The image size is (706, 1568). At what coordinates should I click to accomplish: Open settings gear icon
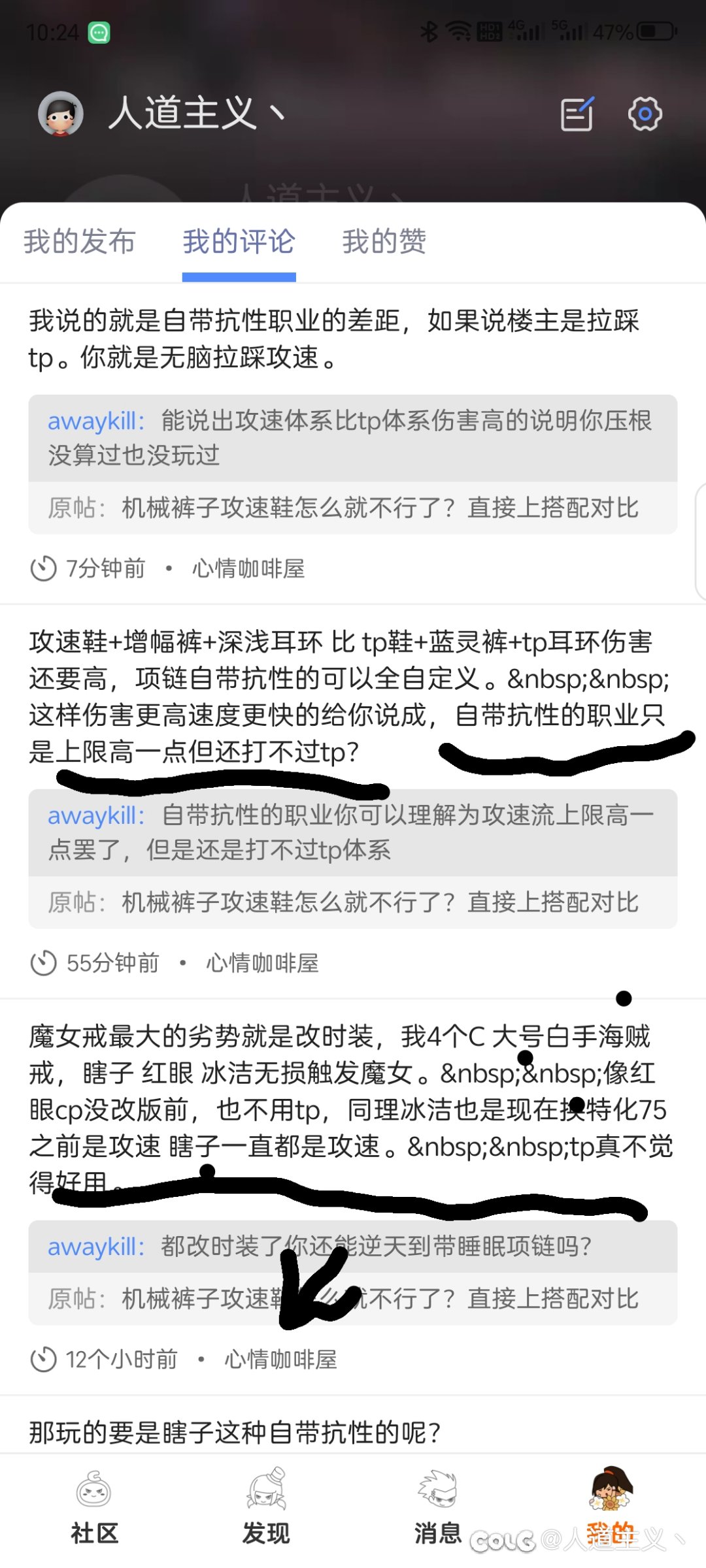click(645, 114)
